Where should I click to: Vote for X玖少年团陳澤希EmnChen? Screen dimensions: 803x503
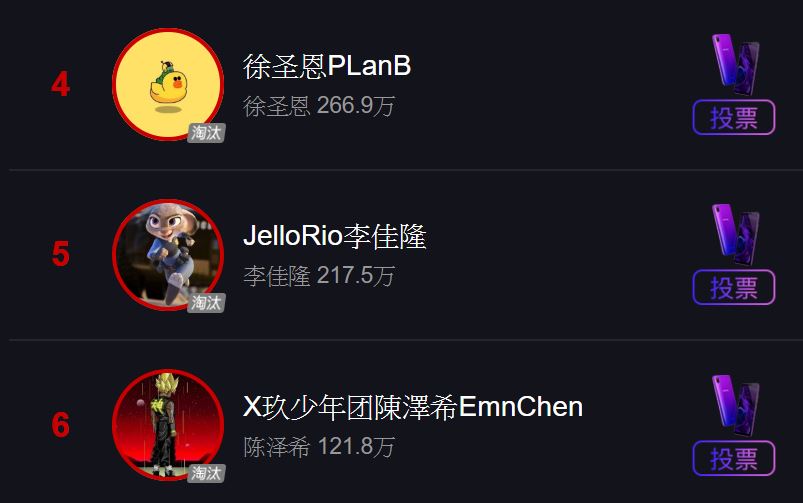coord(733,458)
